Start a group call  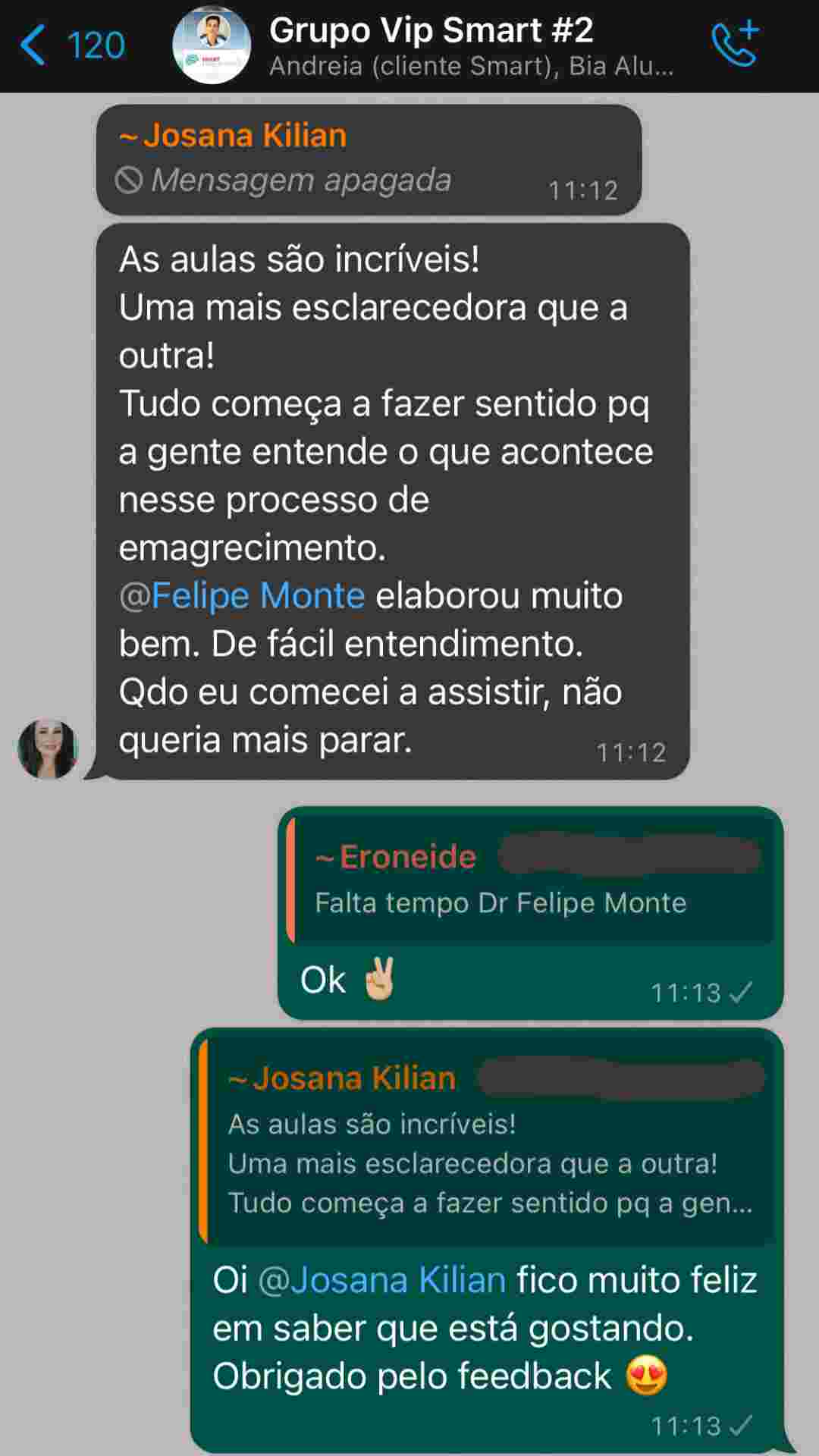coord(734,45)
